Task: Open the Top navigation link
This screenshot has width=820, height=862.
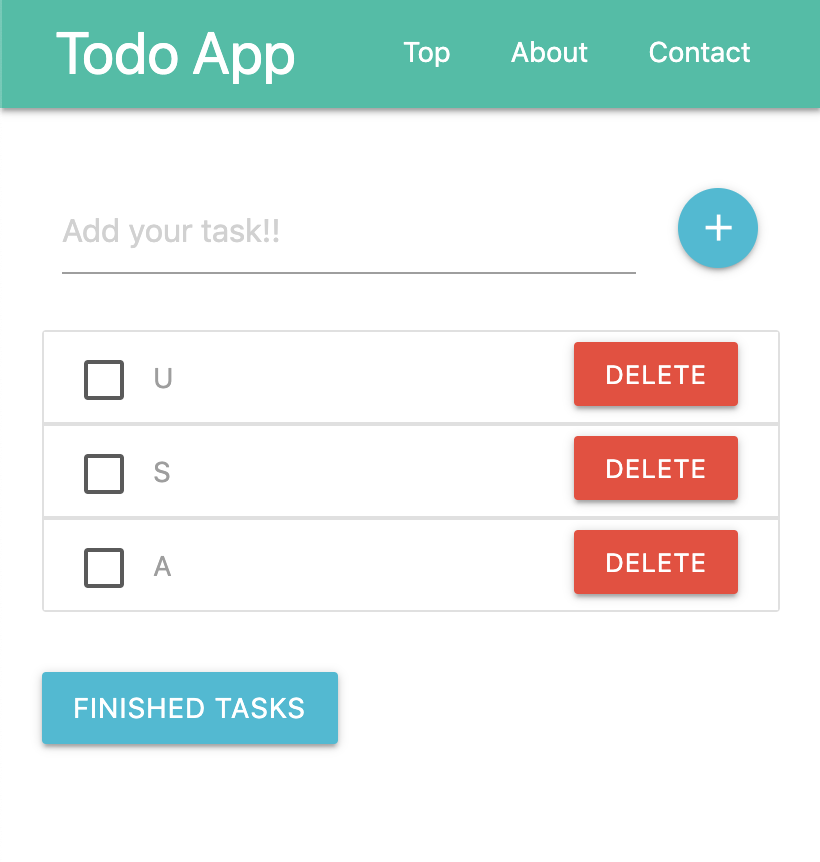Action: point(426,52)
